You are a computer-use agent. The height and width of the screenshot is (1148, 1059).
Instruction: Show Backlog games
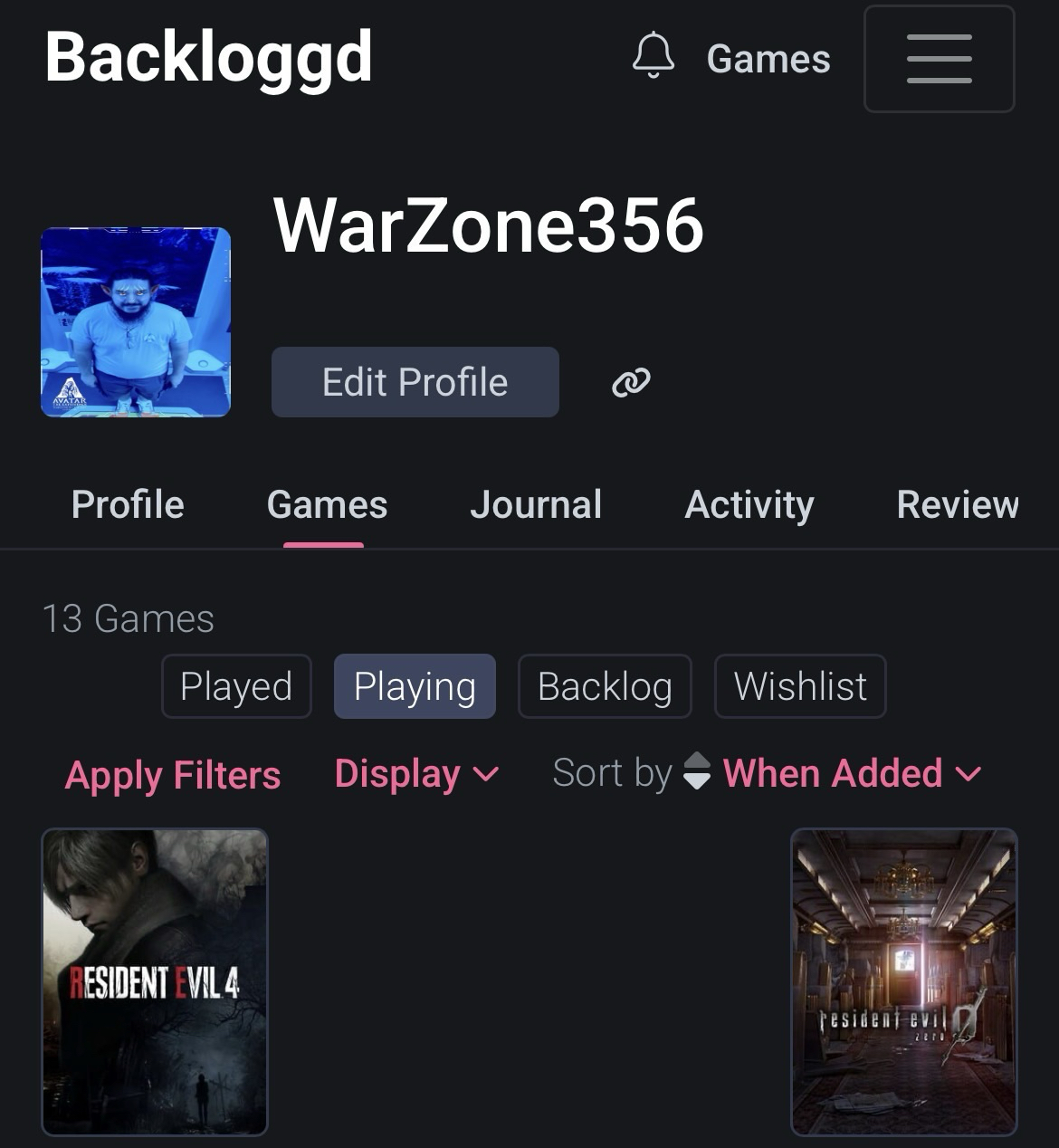[605, 686]
